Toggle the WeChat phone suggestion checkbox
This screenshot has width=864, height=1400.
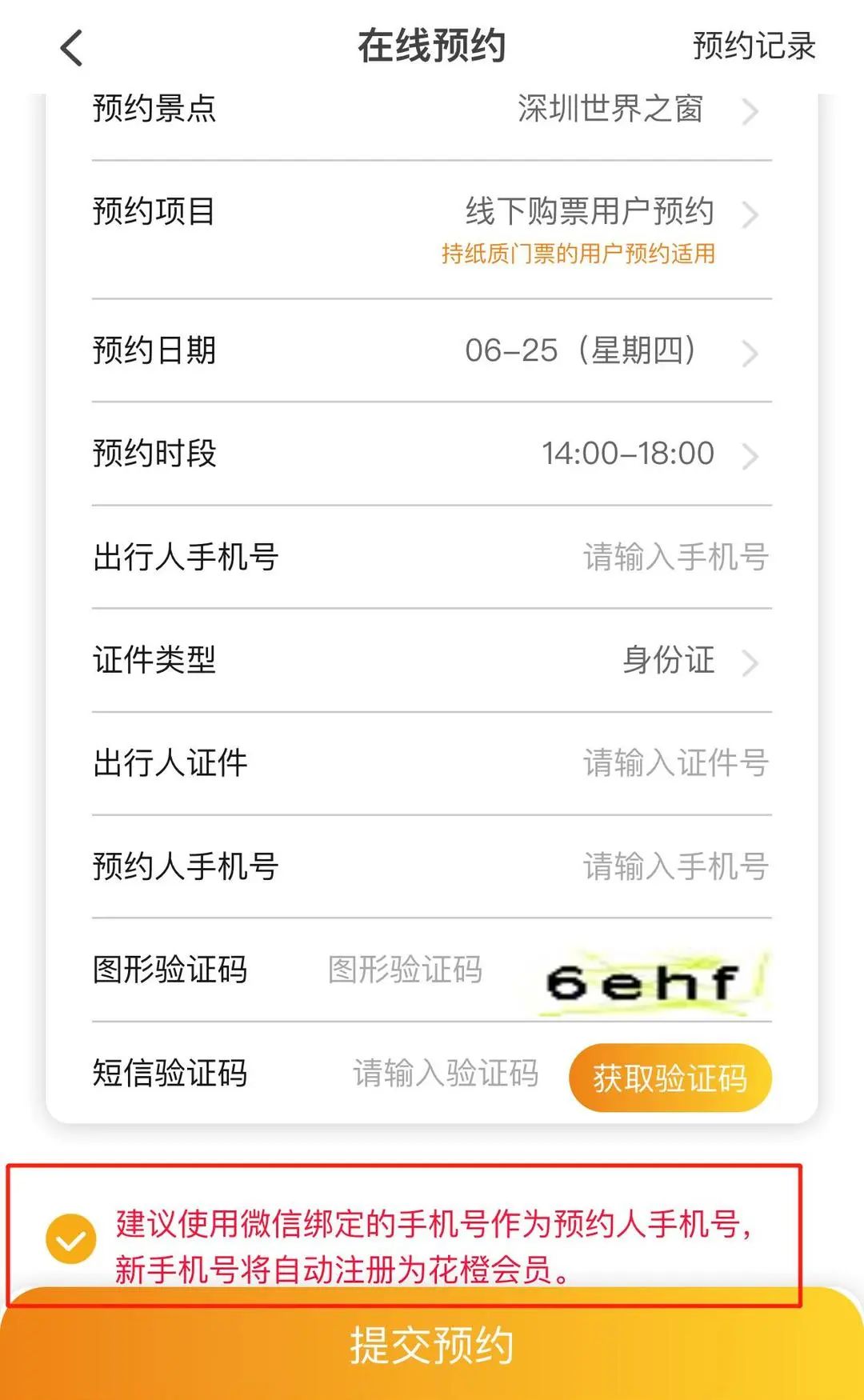[x=71, y=1239]
